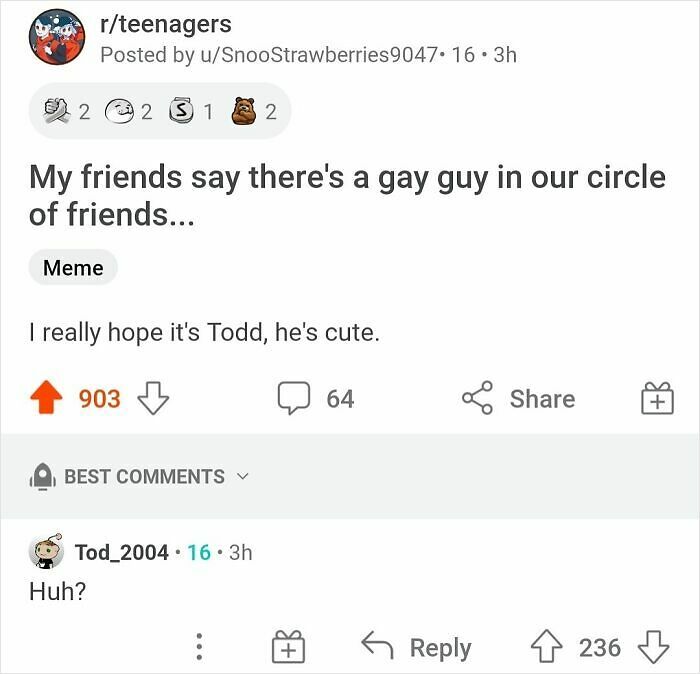700x674 pixels.
Task: Open the r/teenagers community avatar
Action: coord(56,37)
